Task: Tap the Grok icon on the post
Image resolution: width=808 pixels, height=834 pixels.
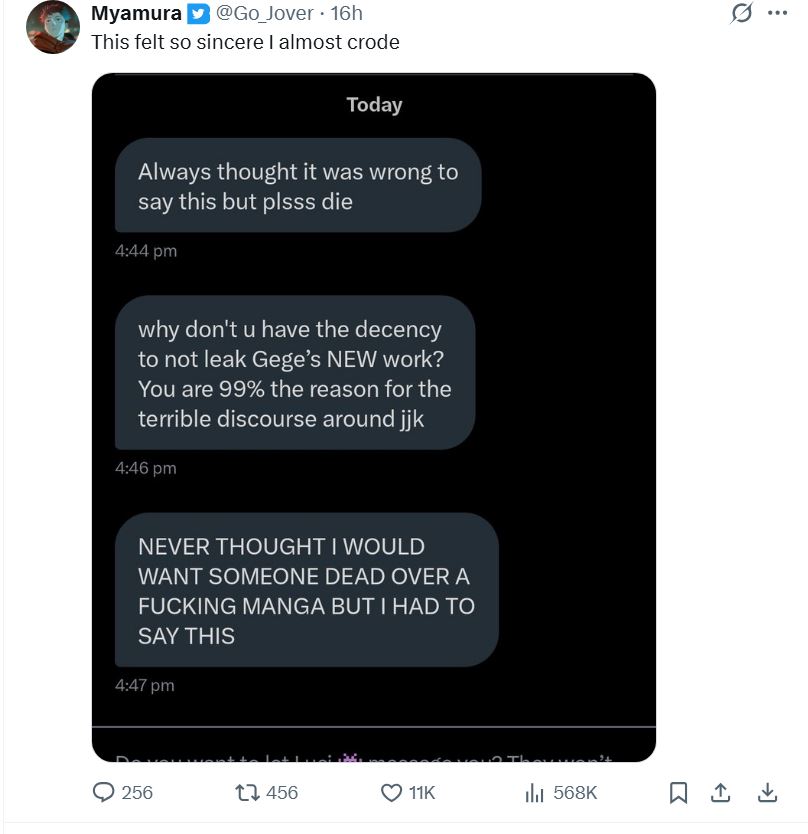Action: tap(741, 14)
